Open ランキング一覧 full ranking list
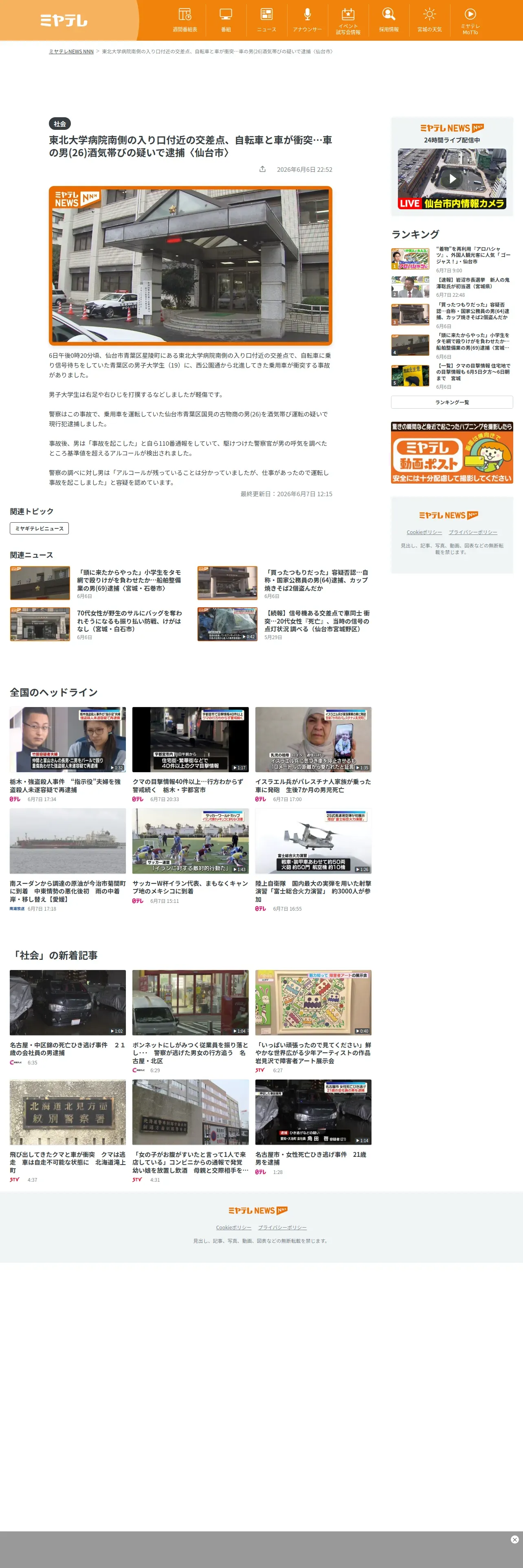This screenshot has width=523, height=1568. click(x=452, y=402)
